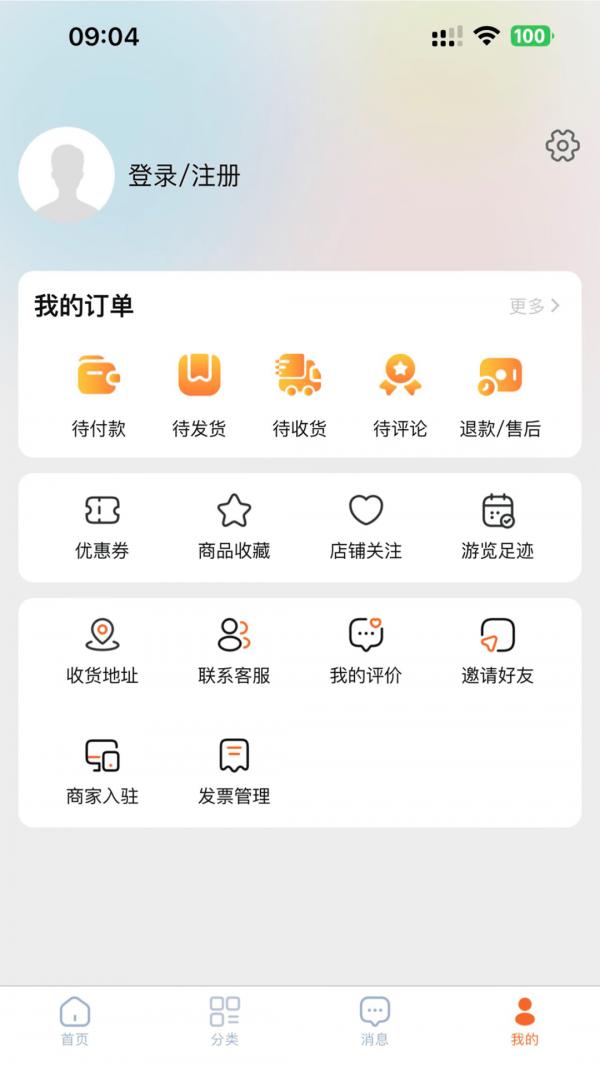Tap 登录/注册 to sign in
Viewport: 600px width, 1067px height.
click(x=184, y=176)
